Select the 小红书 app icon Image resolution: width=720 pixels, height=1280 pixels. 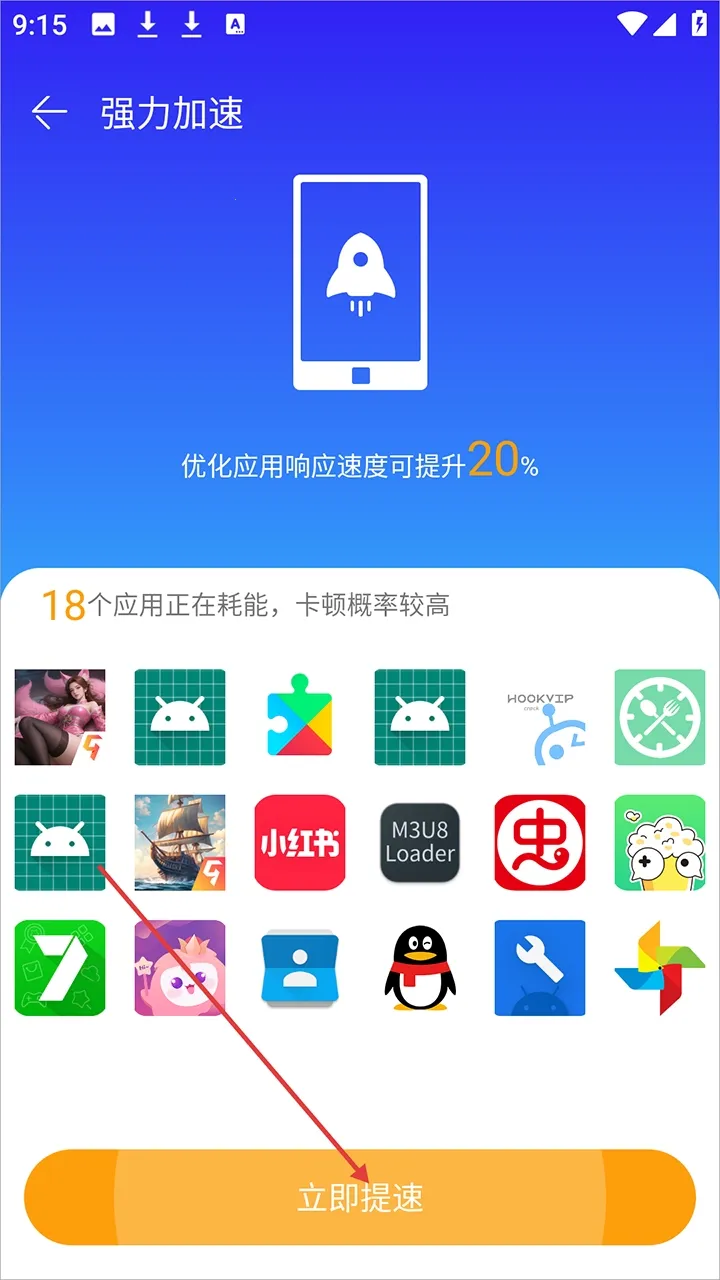pyautogui.click(x=300, y=843)
